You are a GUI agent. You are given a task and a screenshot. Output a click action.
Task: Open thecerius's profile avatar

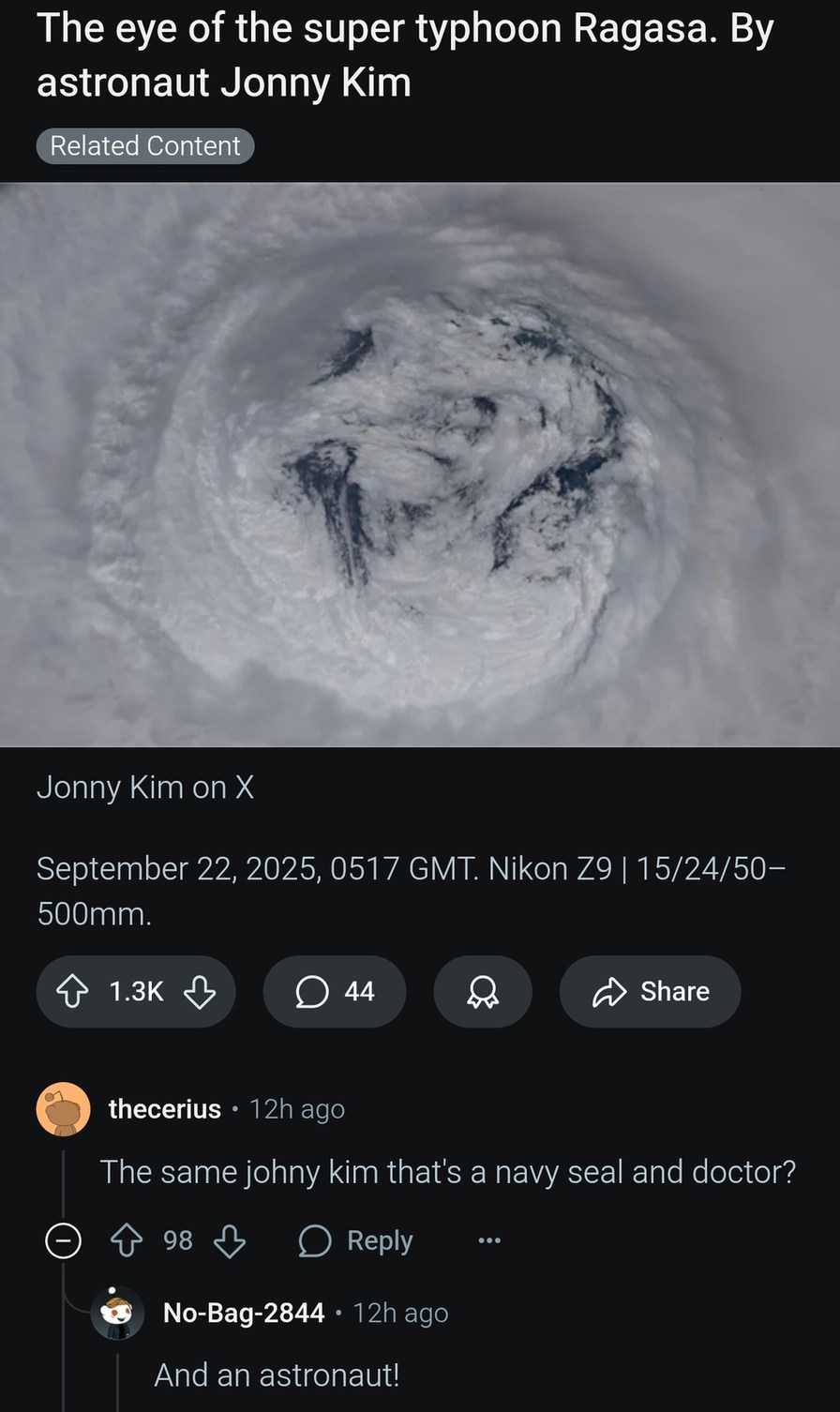[62, 1108]
